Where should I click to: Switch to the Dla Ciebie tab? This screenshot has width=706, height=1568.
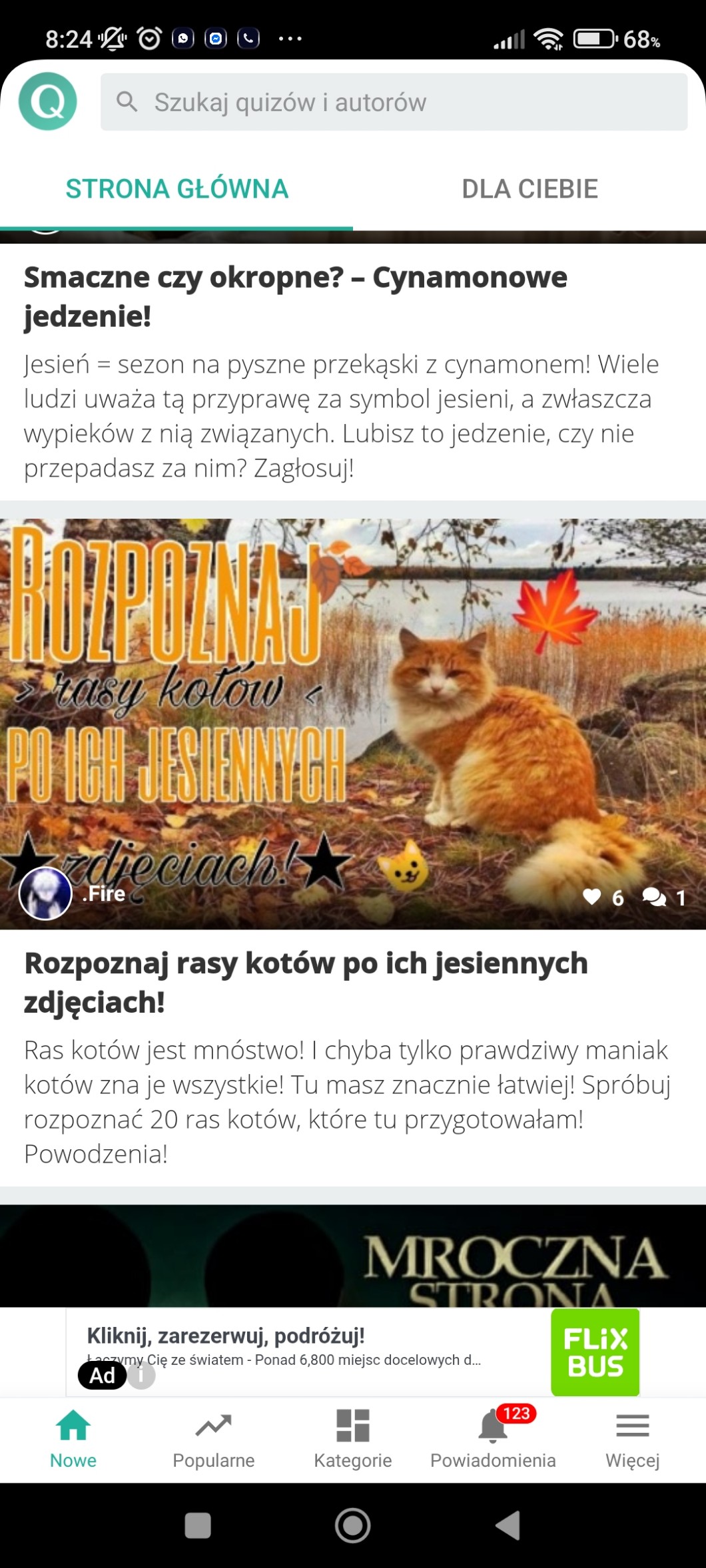529,189
